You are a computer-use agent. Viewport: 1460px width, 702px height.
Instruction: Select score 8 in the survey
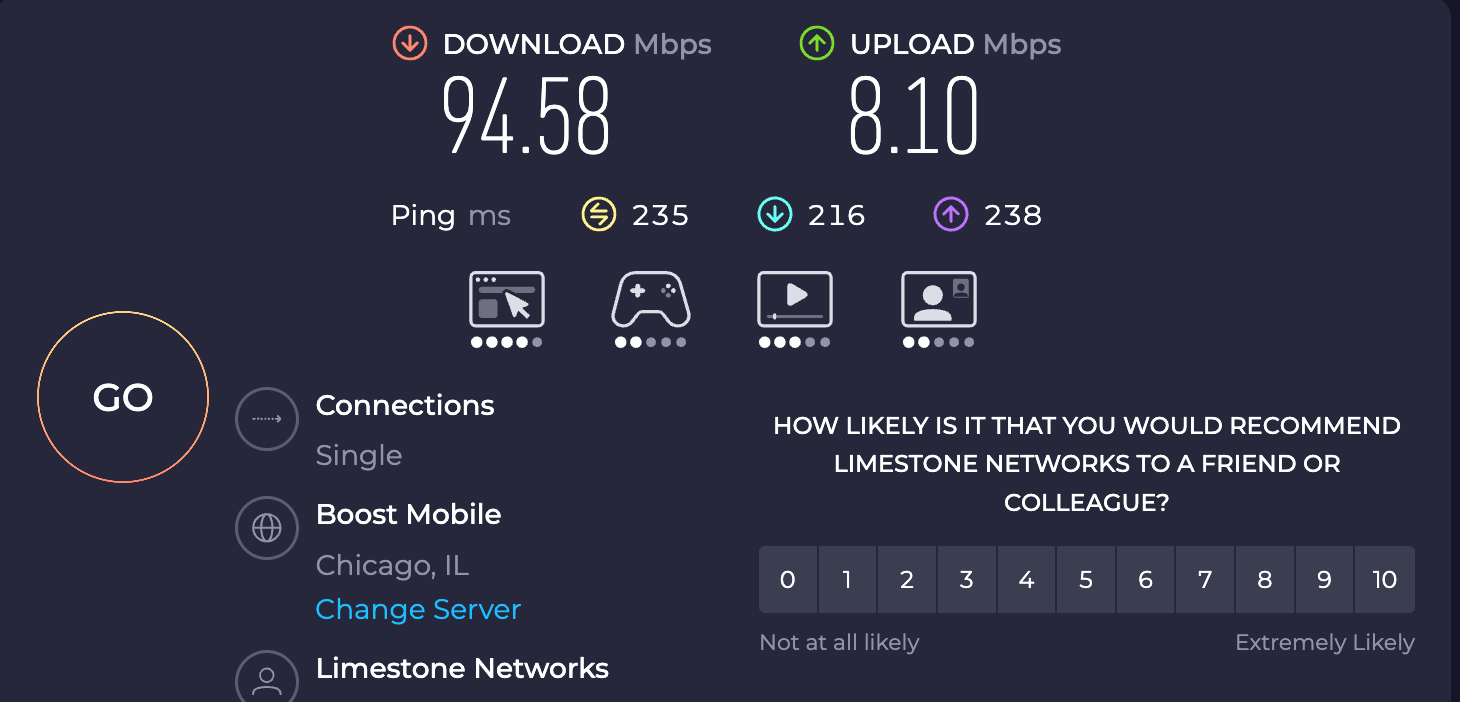click(x=1265, y=579)
